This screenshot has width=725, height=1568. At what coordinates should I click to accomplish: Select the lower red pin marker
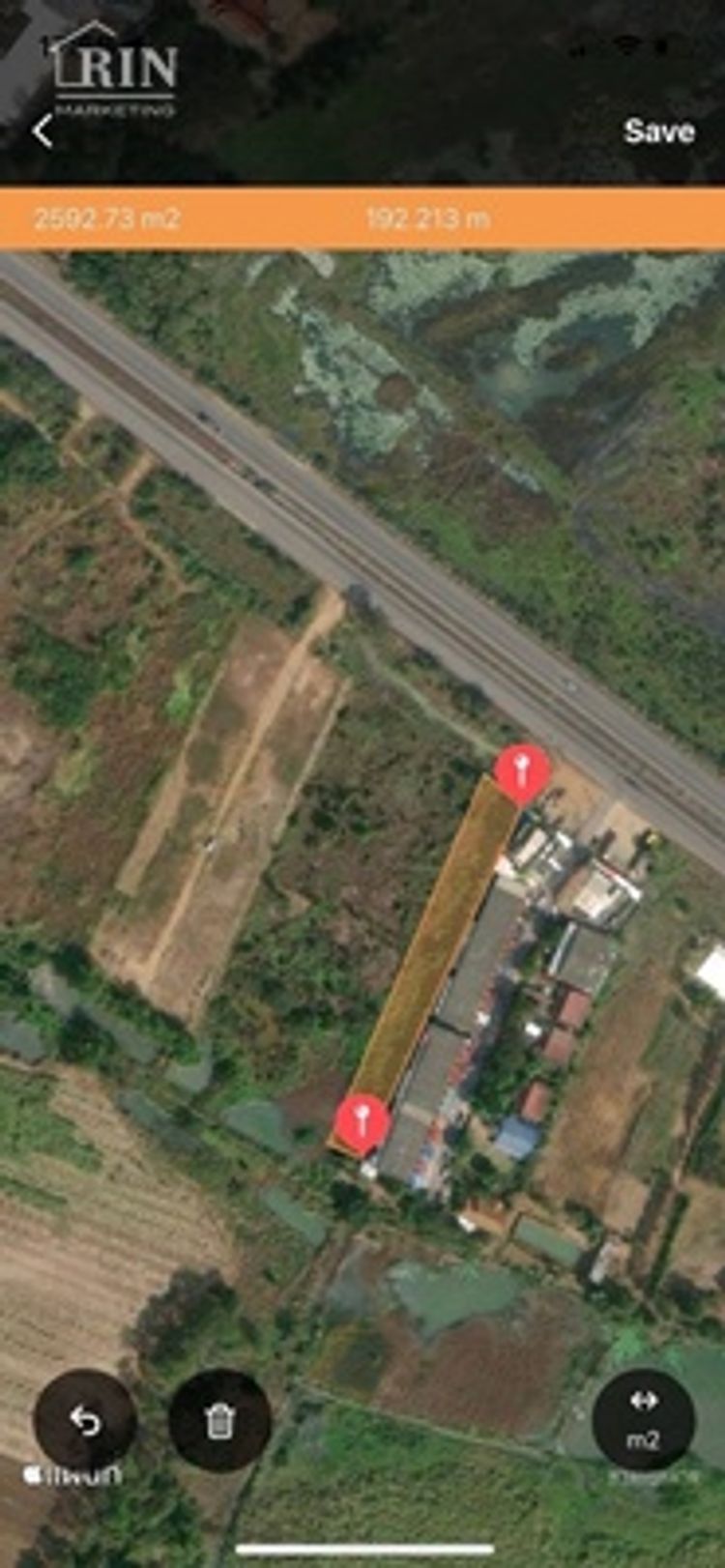tap(362, 1122)
